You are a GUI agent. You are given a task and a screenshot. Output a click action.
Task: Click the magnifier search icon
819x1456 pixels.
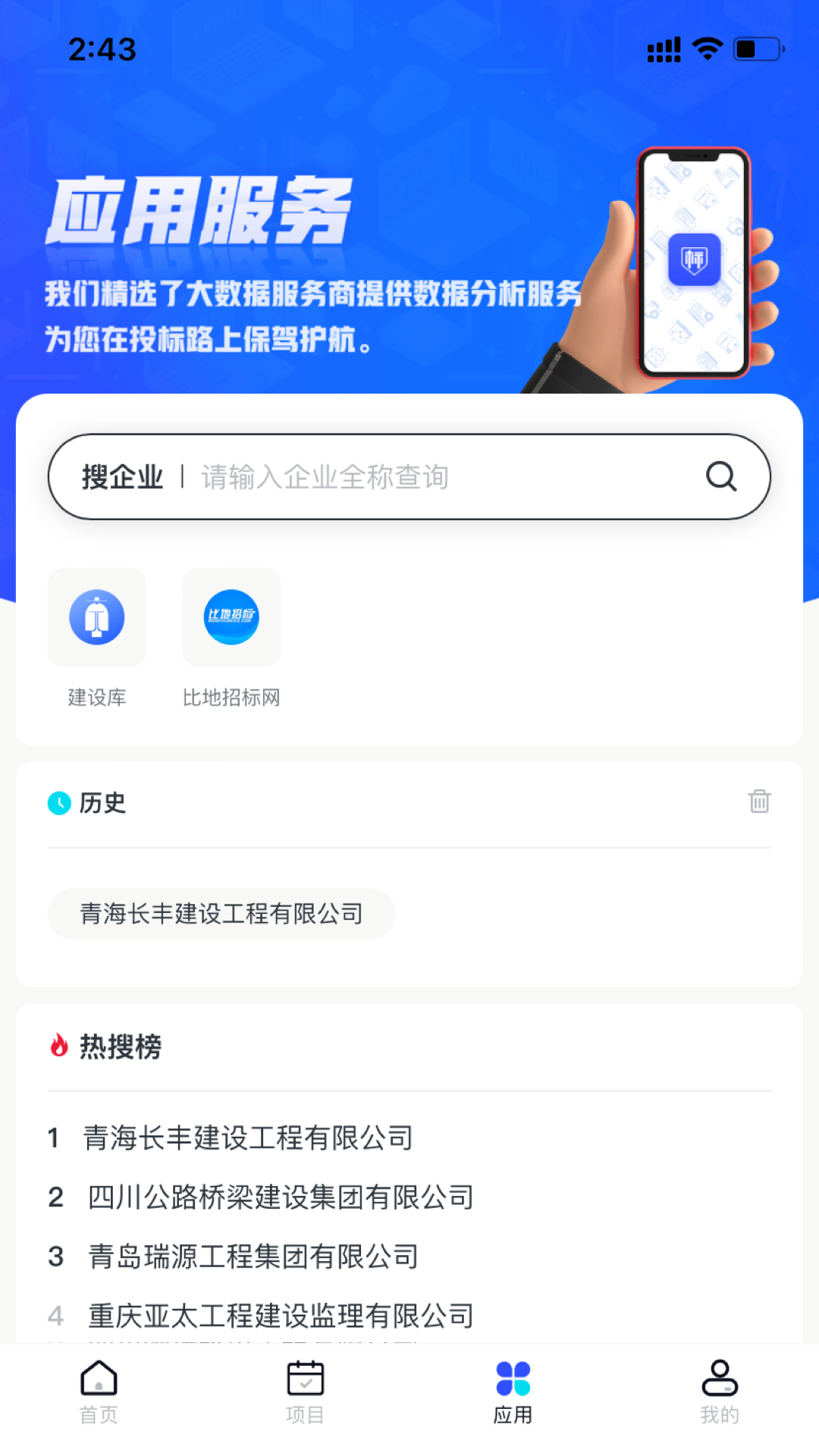720,476
